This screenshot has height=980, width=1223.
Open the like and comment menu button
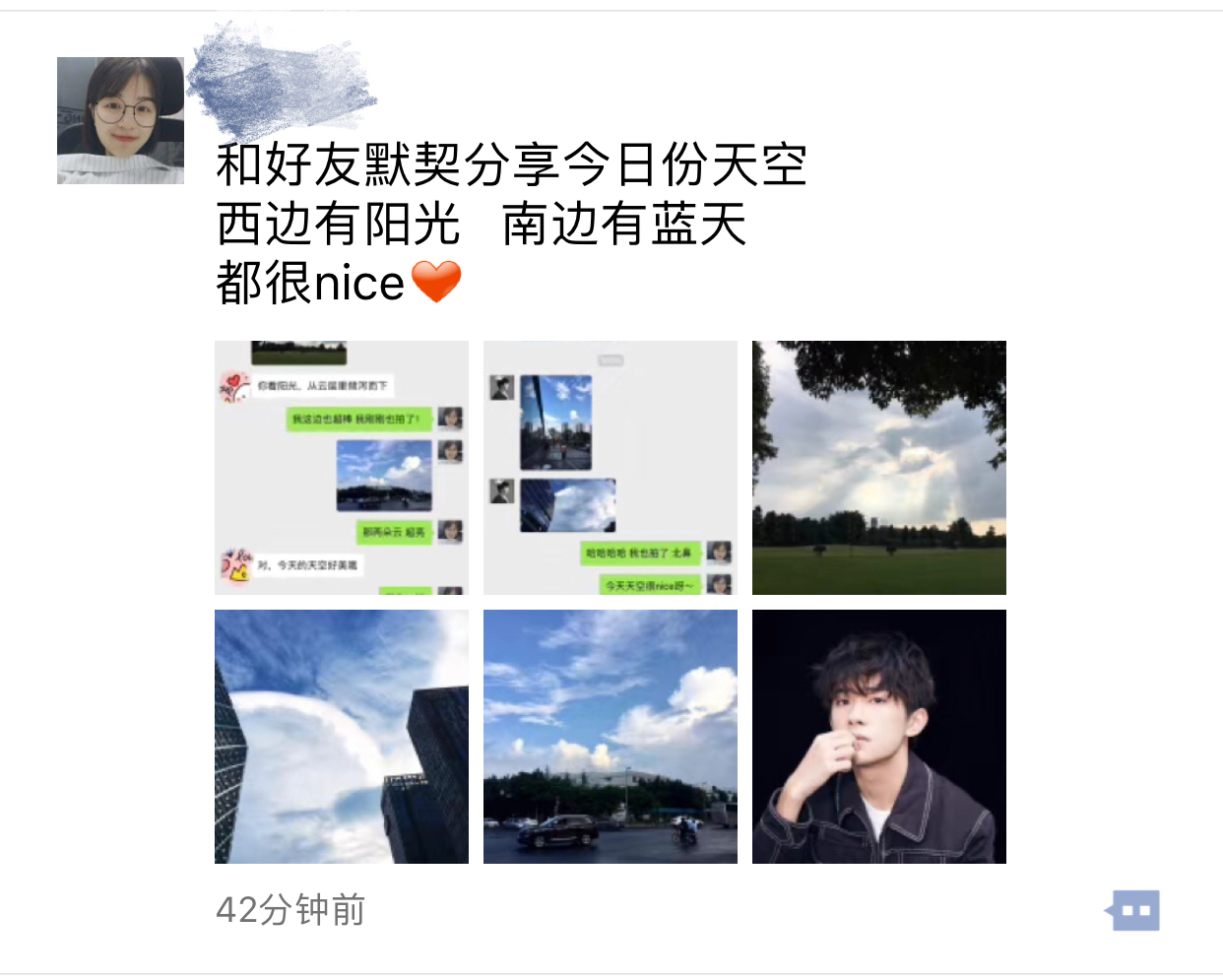(x=1132, y=910)
